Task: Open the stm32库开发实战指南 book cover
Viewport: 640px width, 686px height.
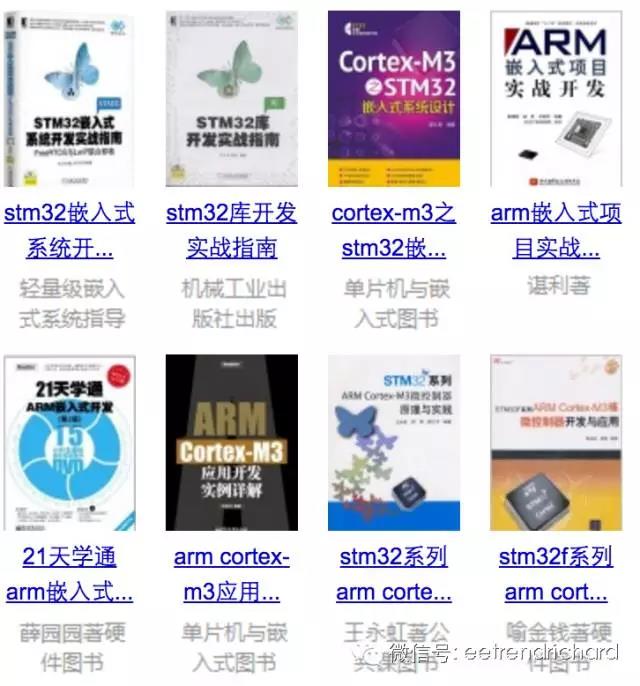Action: pyautogui.click(x=231, y=99)
